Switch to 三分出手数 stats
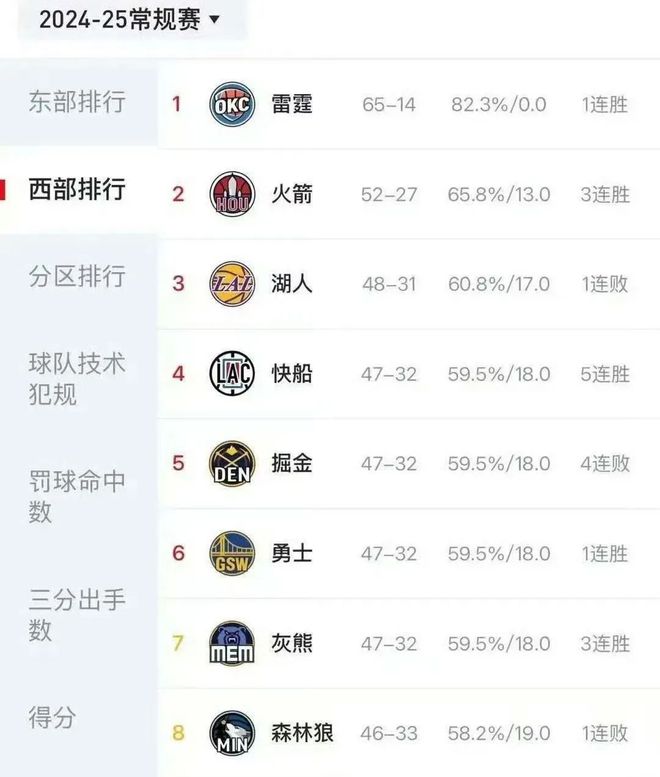660x777 pixels. tap(77, 615)
